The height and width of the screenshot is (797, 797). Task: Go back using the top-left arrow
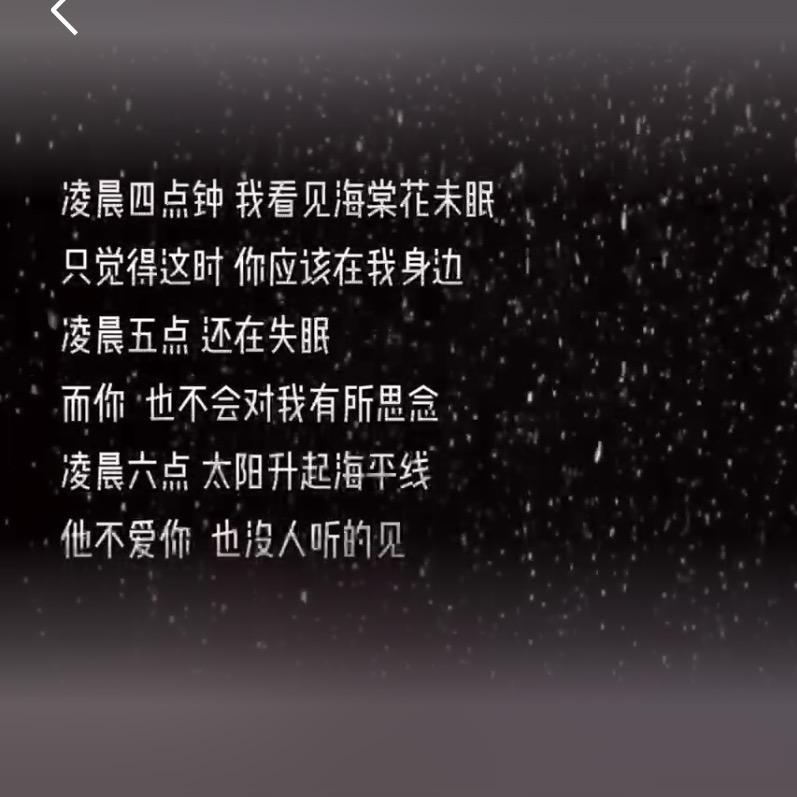click(x=64, y=14)
